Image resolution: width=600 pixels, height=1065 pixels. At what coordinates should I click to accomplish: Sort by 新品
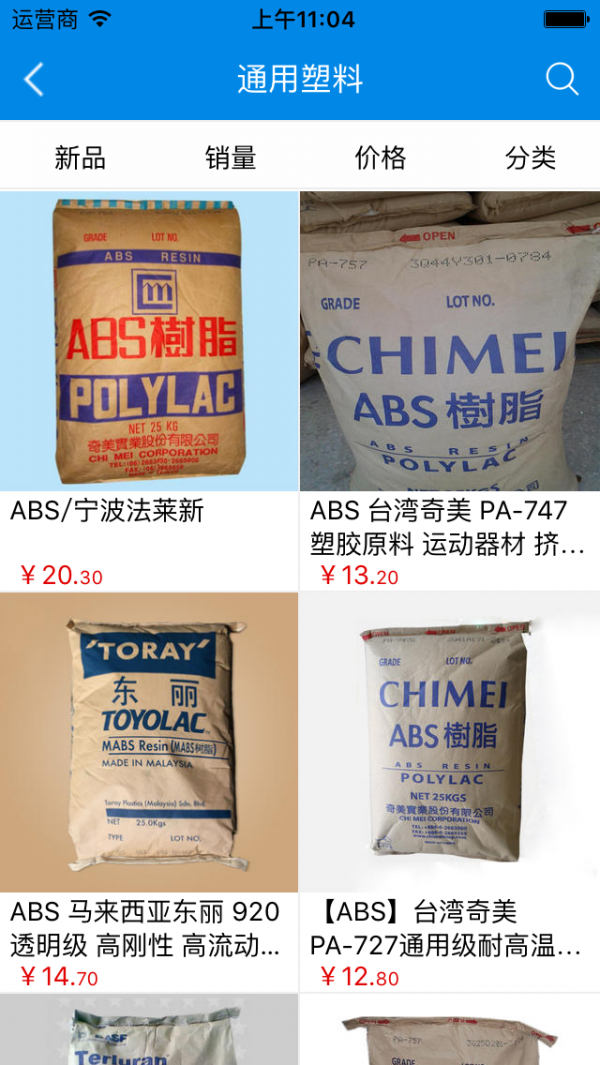[80, 157]
